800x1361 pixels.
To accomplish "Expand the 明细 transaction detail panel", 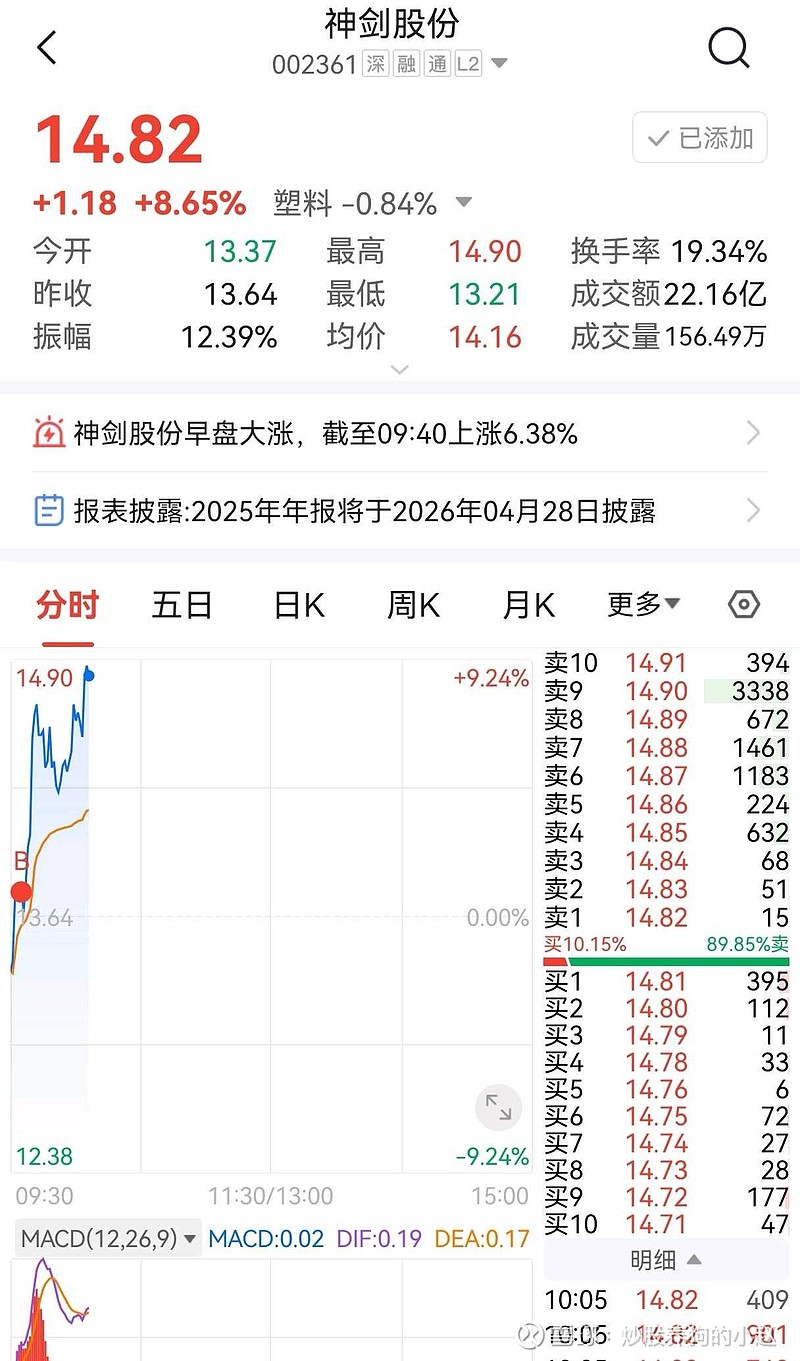I will [x=664, y=1262].
